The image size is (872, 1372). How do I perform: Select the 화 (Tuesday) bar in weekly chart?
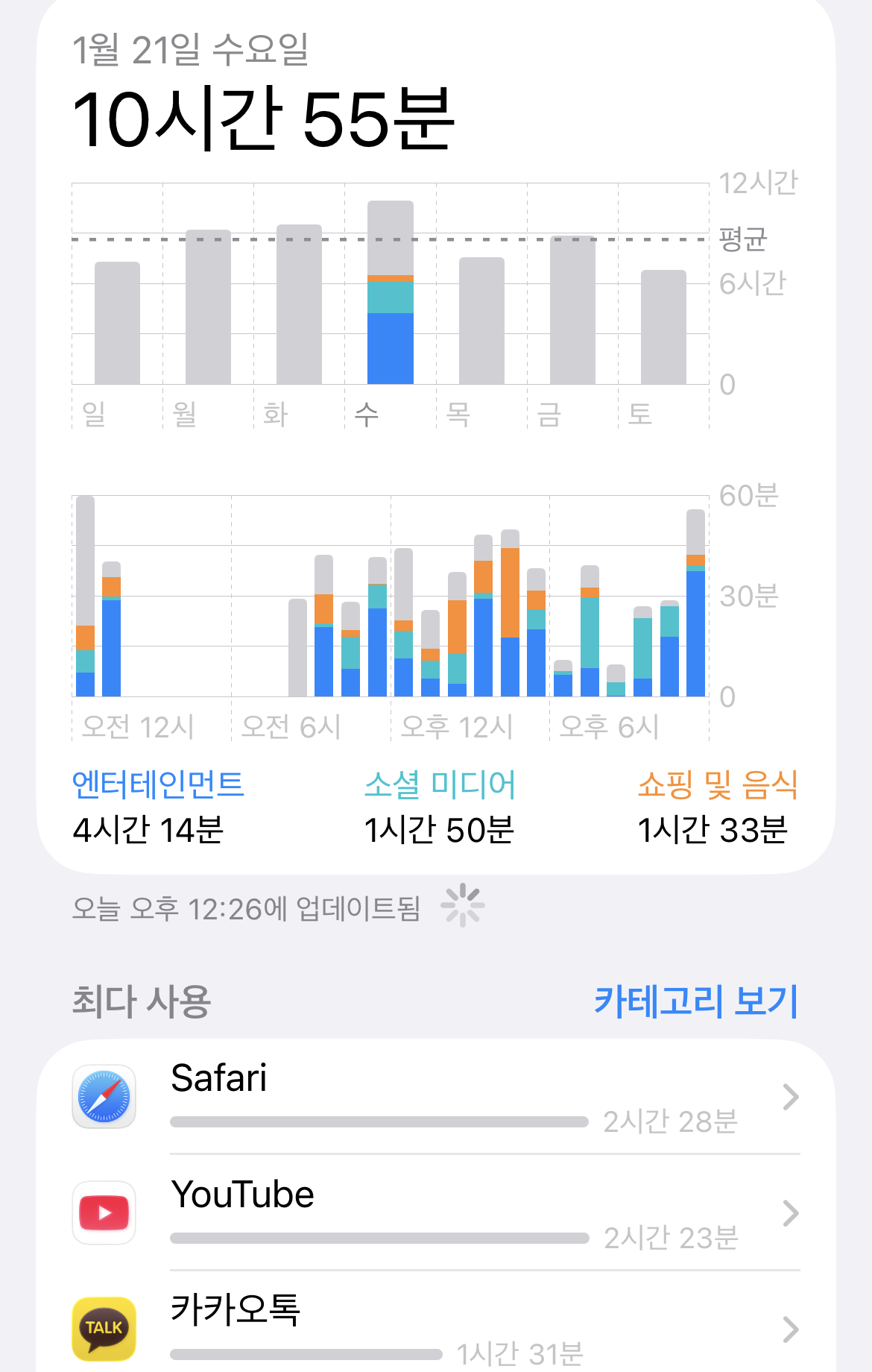pyautogui.click(x=299, y=305)
